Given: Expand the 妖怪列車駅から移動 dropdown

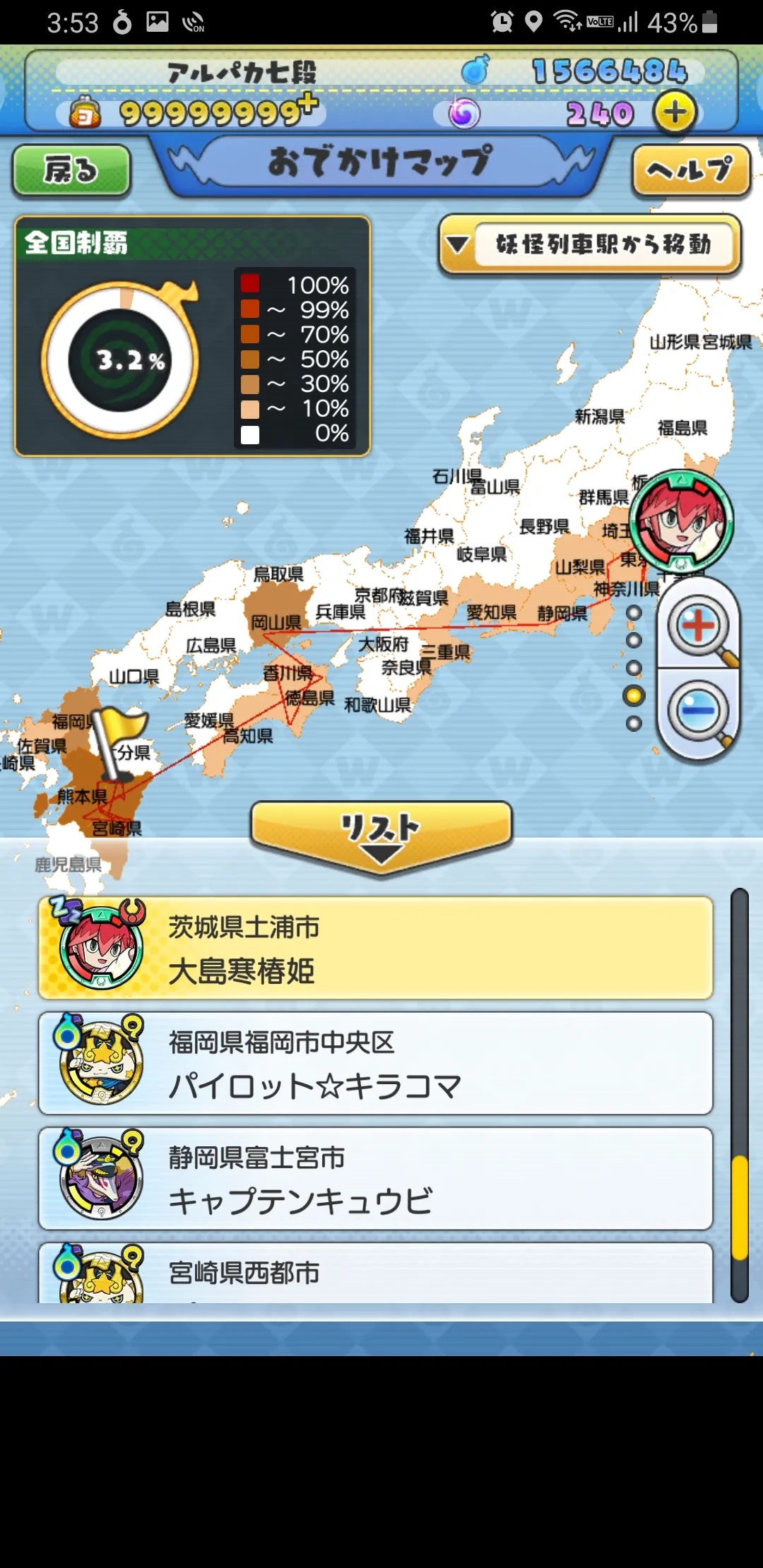Looking at the screenshot, I should [x=590, y=244].
